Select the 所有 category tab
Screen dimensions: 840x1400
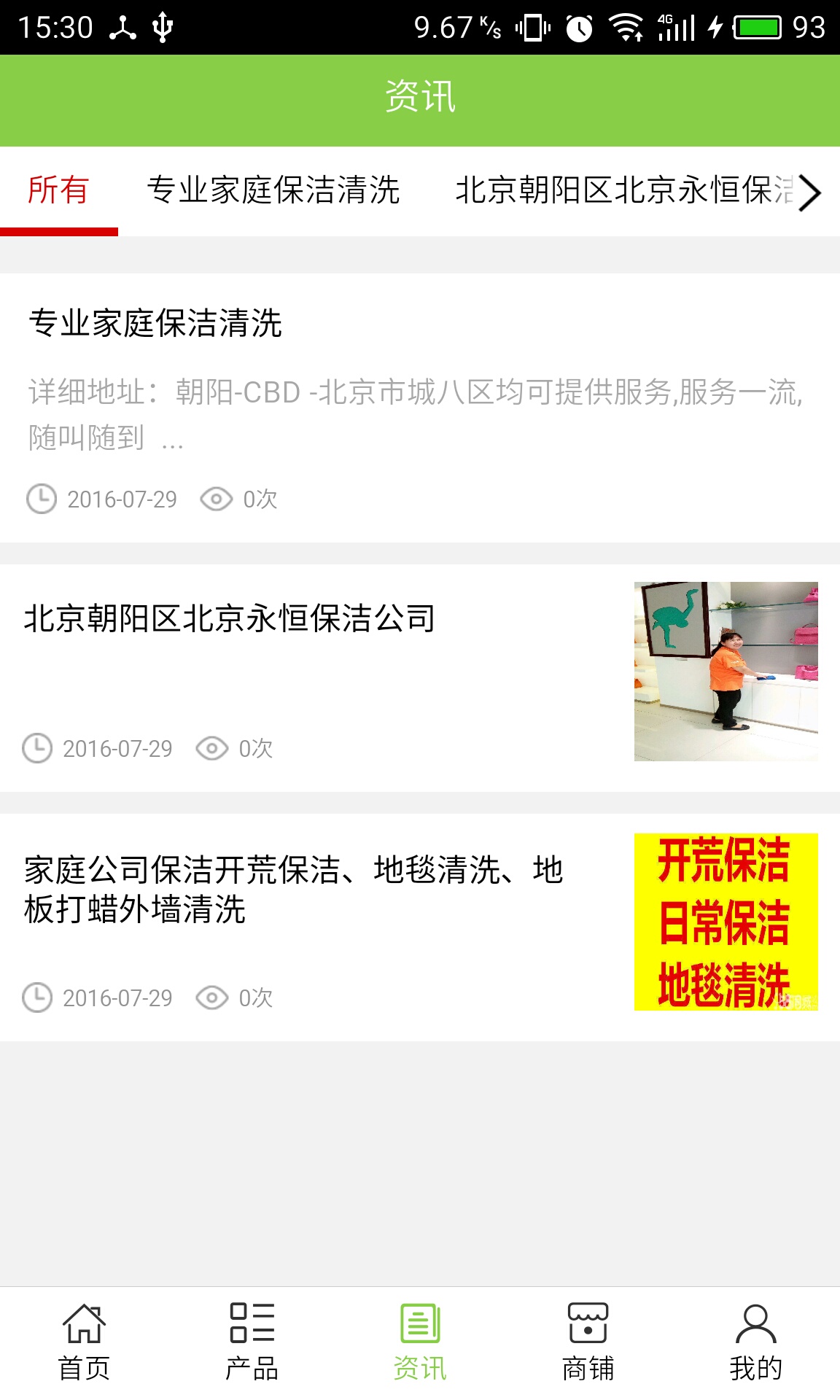(x=58, y=191)
